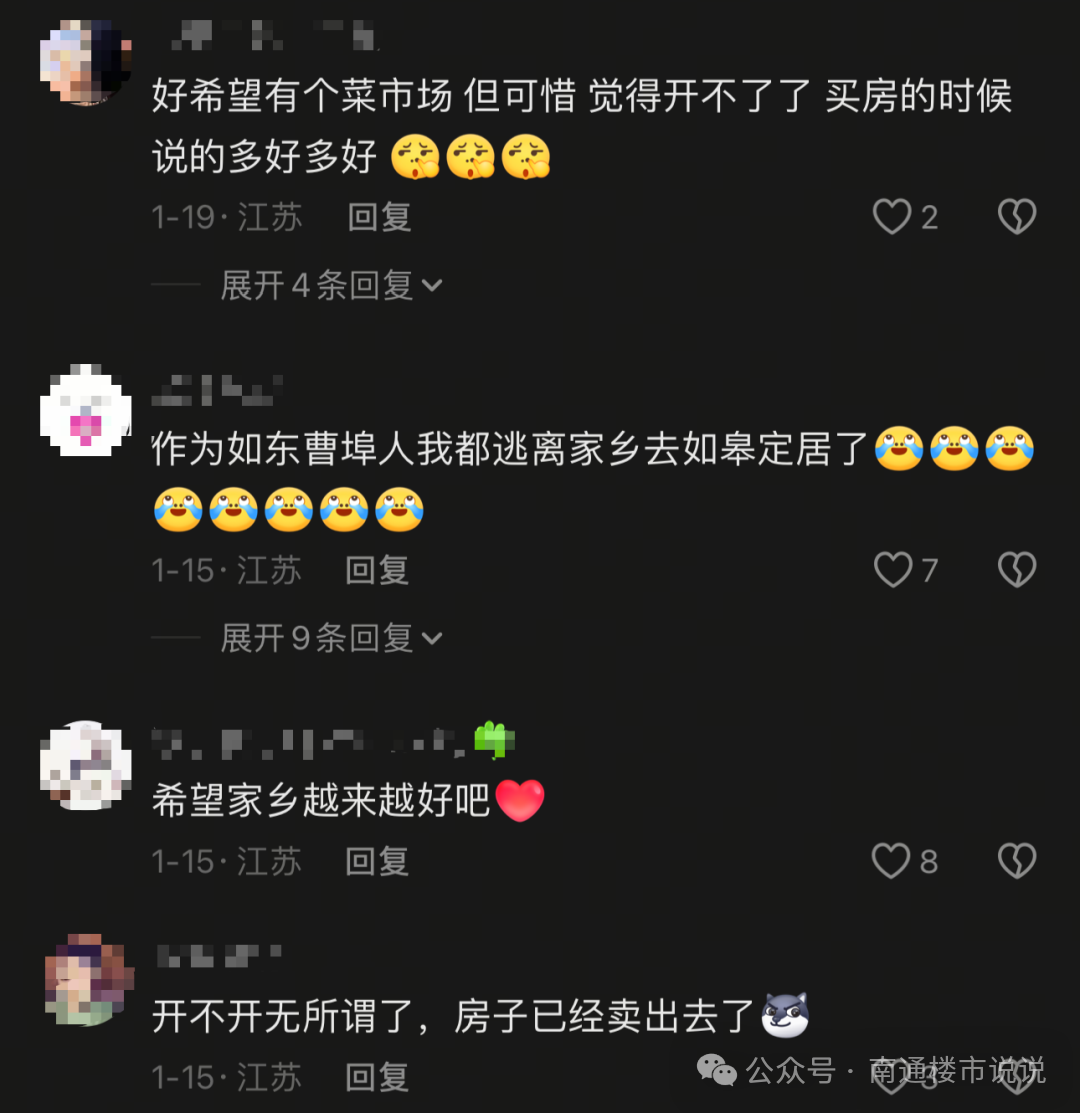Reply to the 好希望有个菜市场 comment
1080x1113 pixels.
point(379,217)
